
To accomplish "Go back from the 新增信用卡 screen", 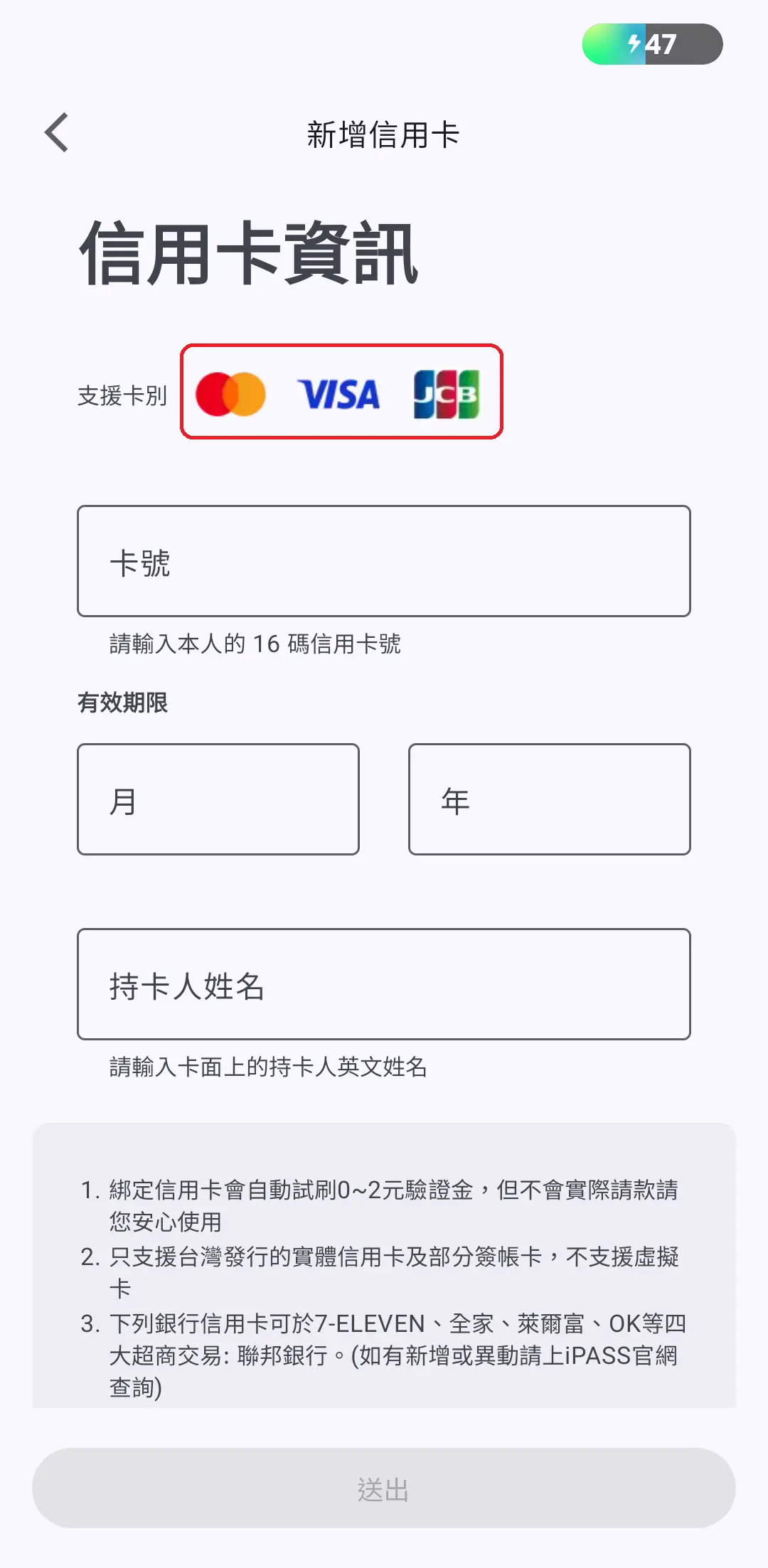I will click(57, 133).
